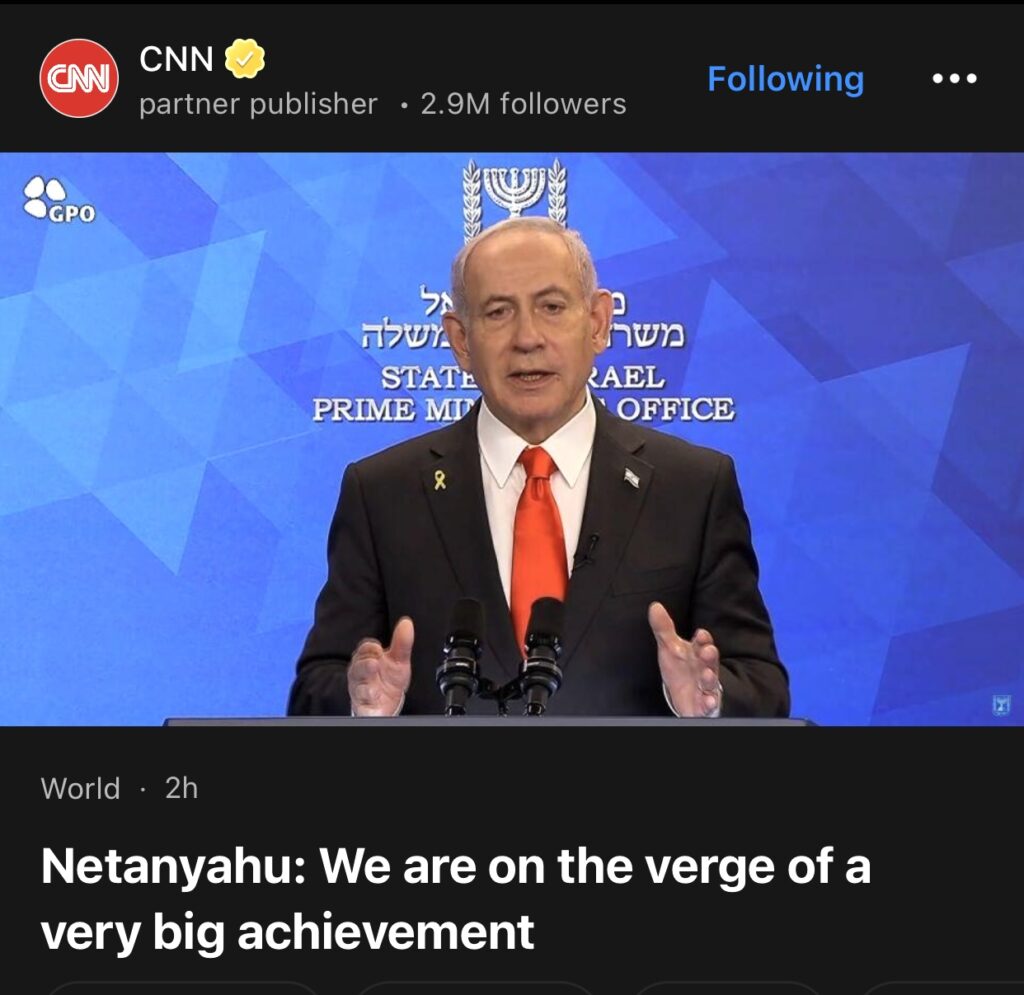Open the Netanyahu news video thumbnail
This screenshot has height=995, width=1024.
512,440
